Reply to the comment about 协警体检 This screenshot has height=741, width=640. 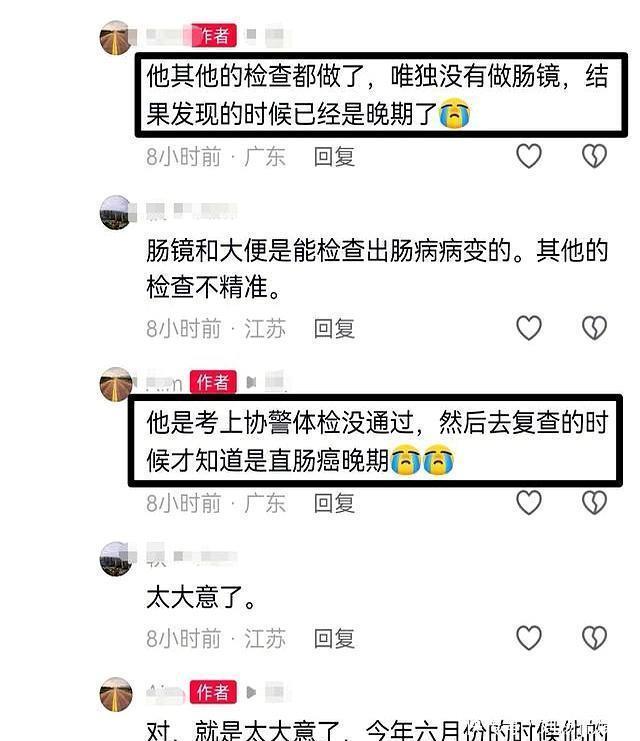click(x=334, y=503)
